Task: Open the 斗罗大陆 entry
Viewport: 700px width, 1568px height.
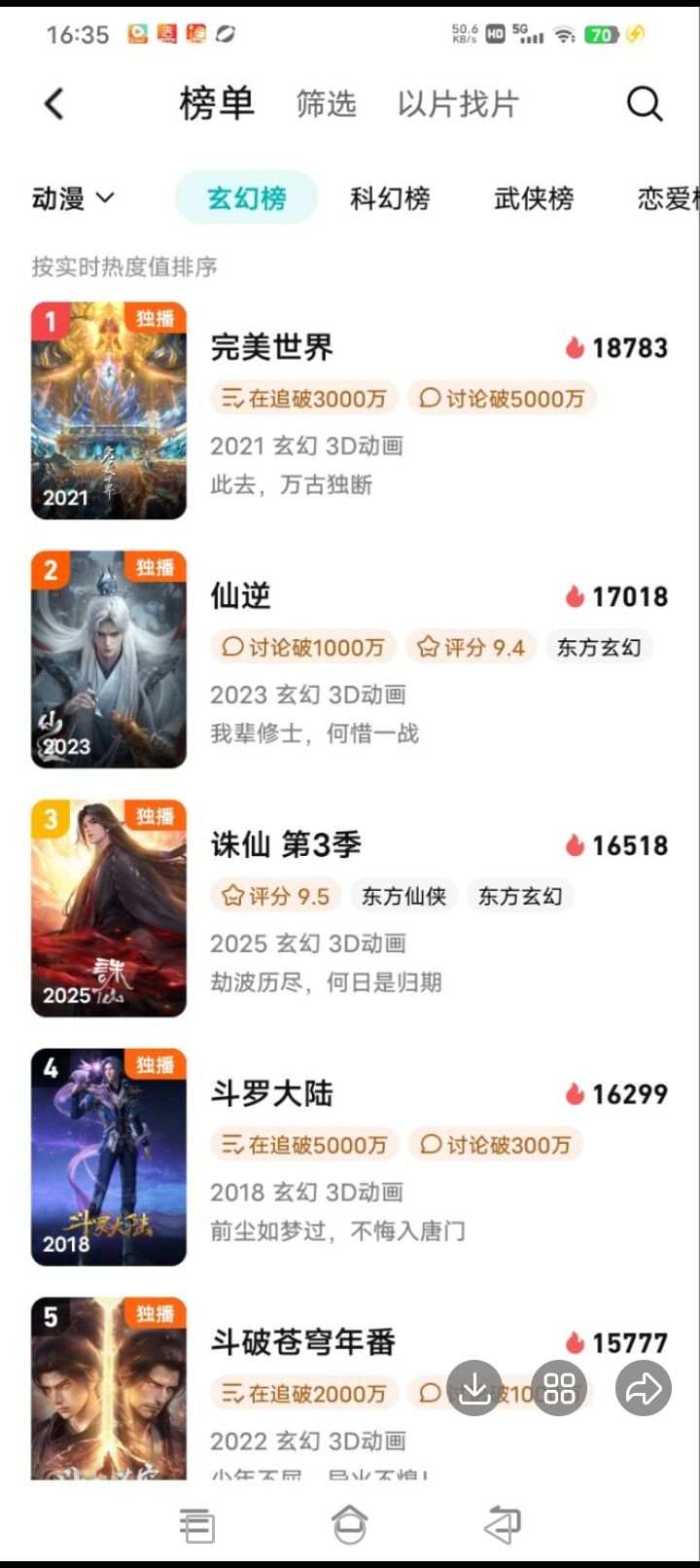Action: pyautogui.click(x=272, y=1093)
